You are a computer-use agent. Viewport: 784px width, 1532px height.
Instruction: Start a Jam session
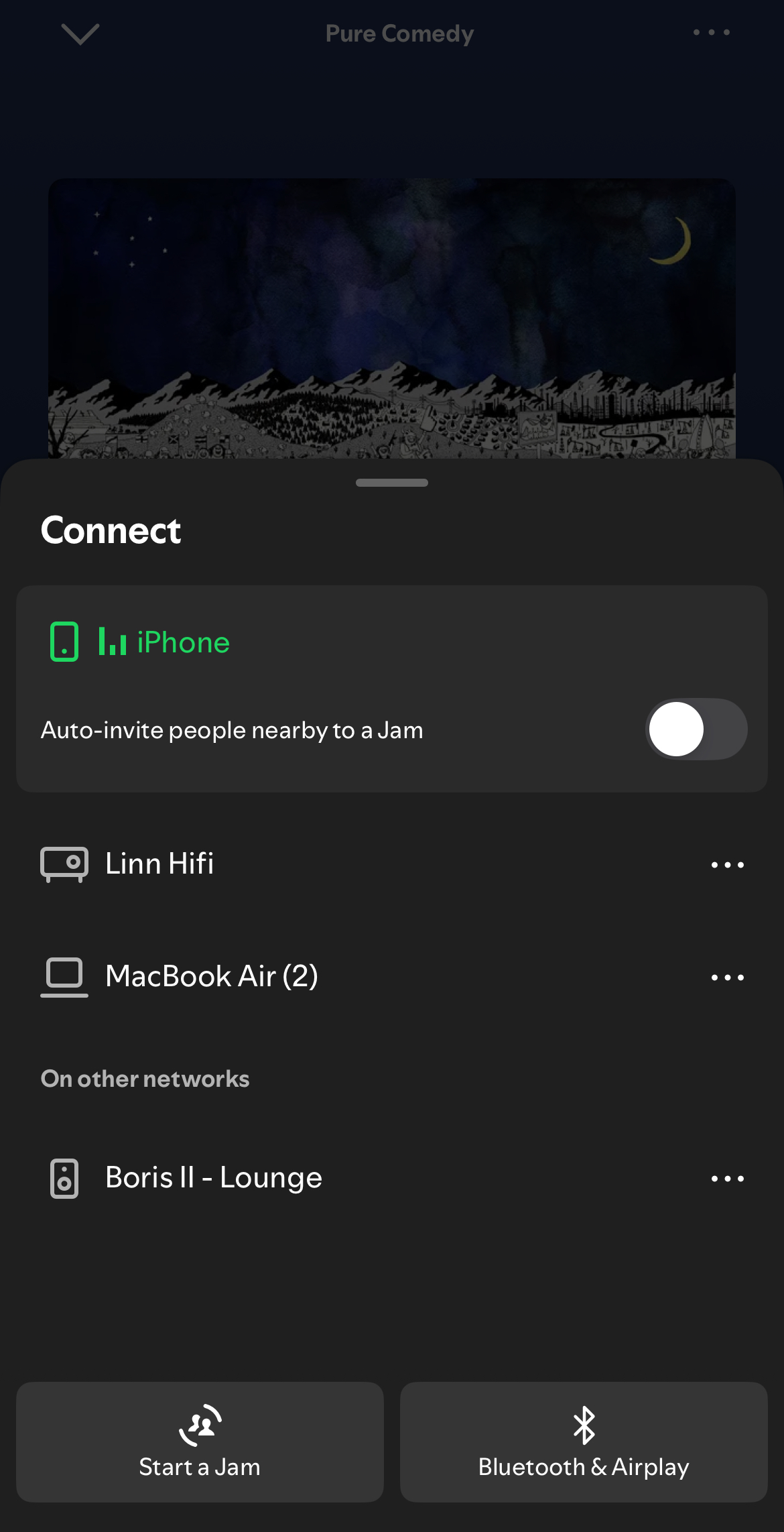click(200, 1441)
